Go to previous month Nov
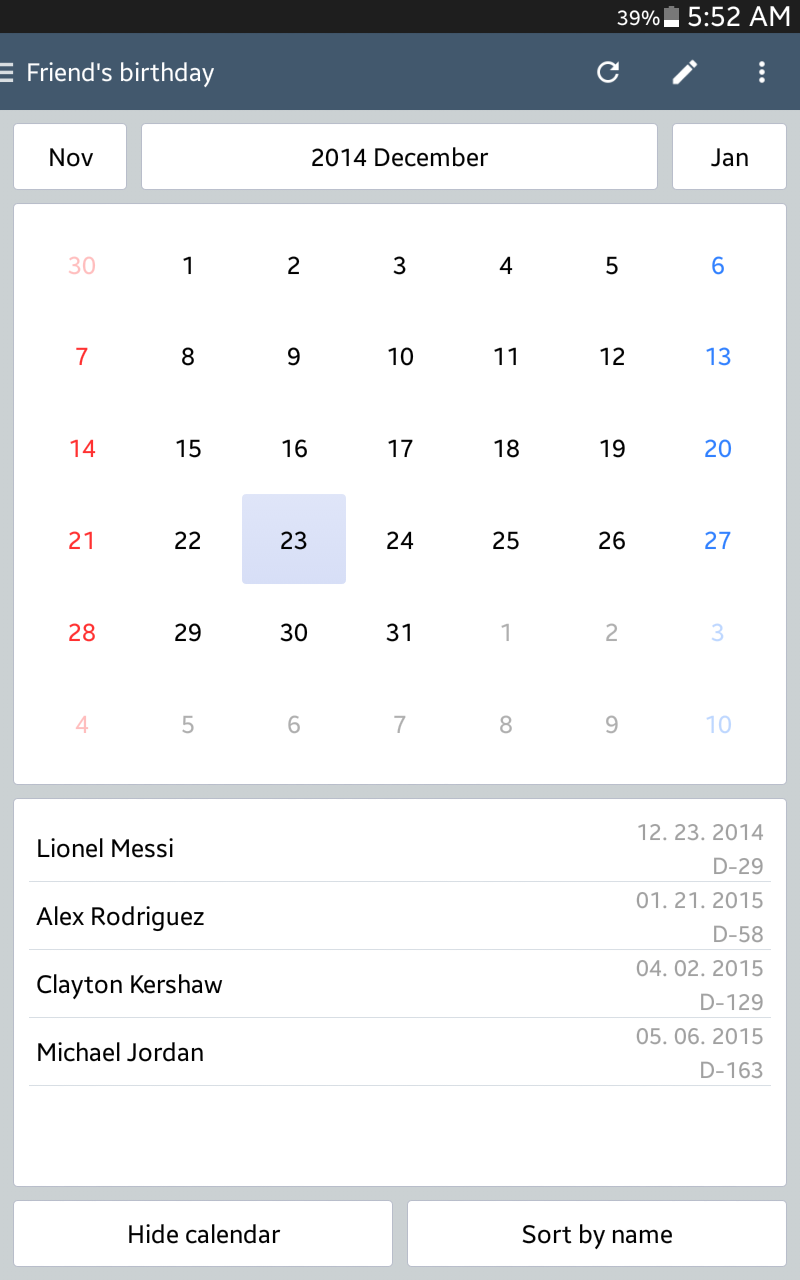Screen dimensions: 800x1280 70,157
